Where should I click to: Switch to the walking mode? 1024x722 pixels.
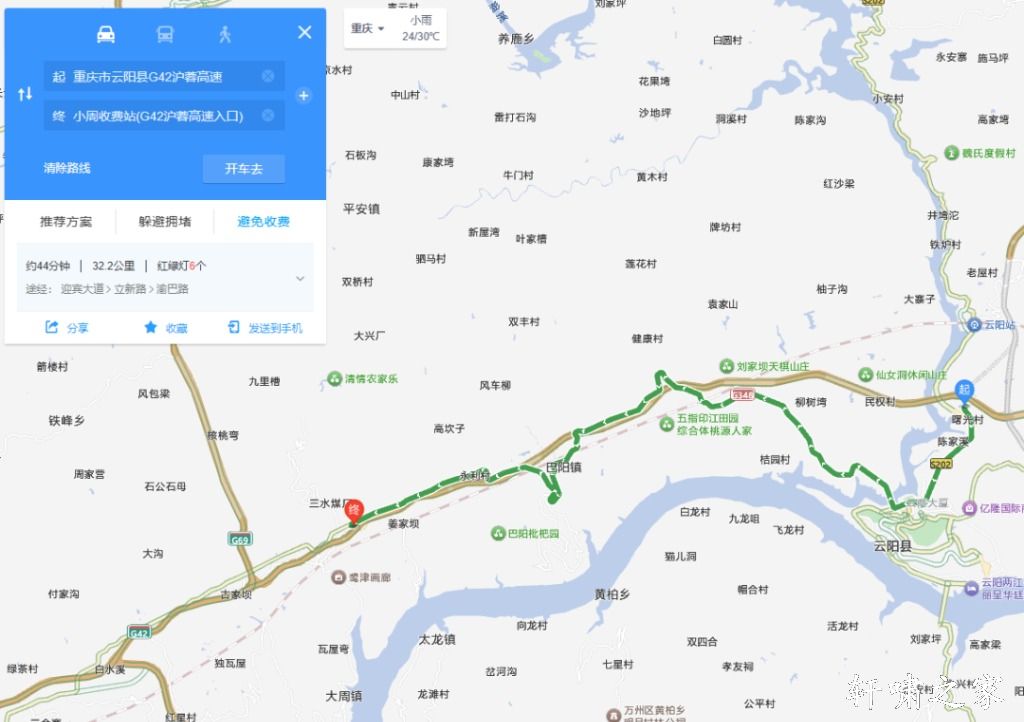pos(225,34)
